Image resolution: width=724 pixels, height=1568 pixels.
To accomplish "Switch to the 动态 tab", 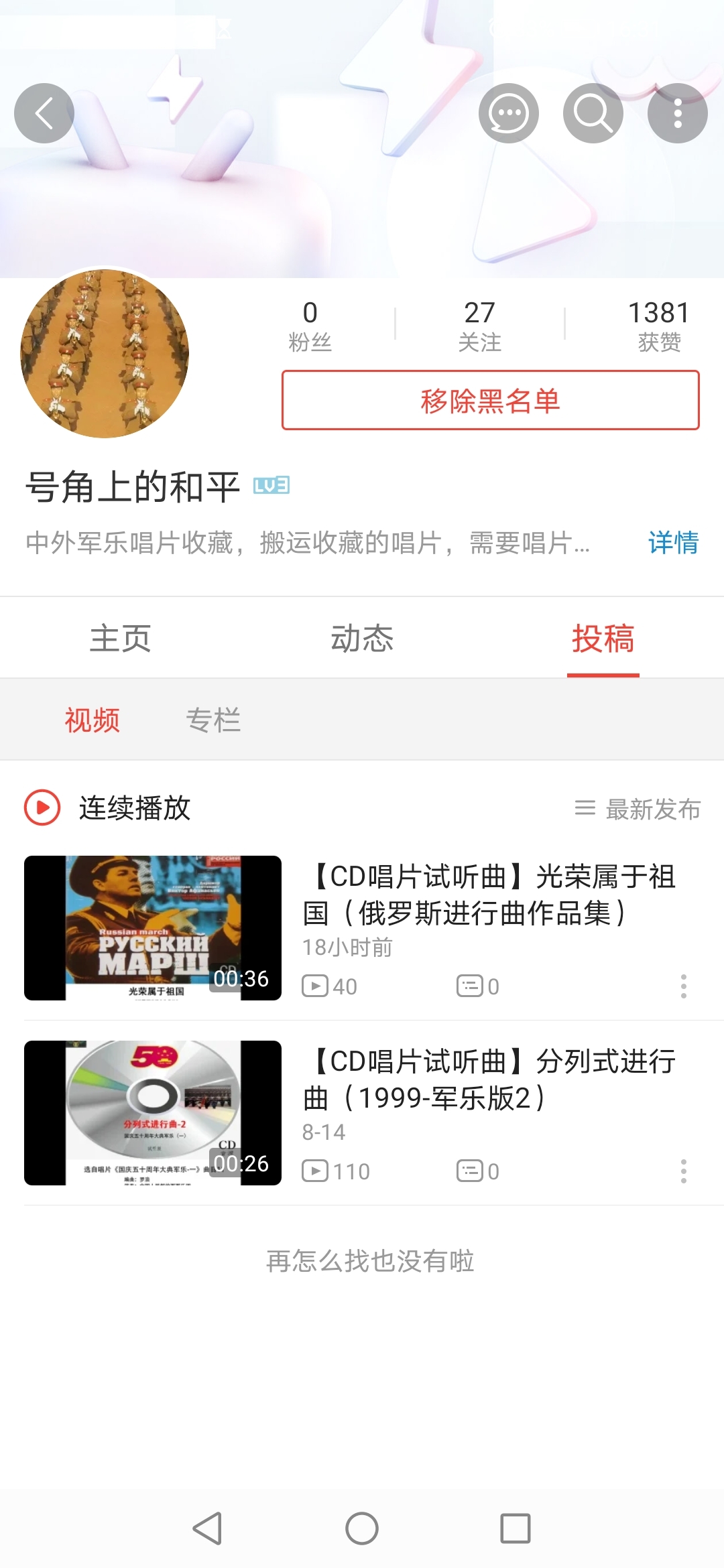I will tap(362, 638).
